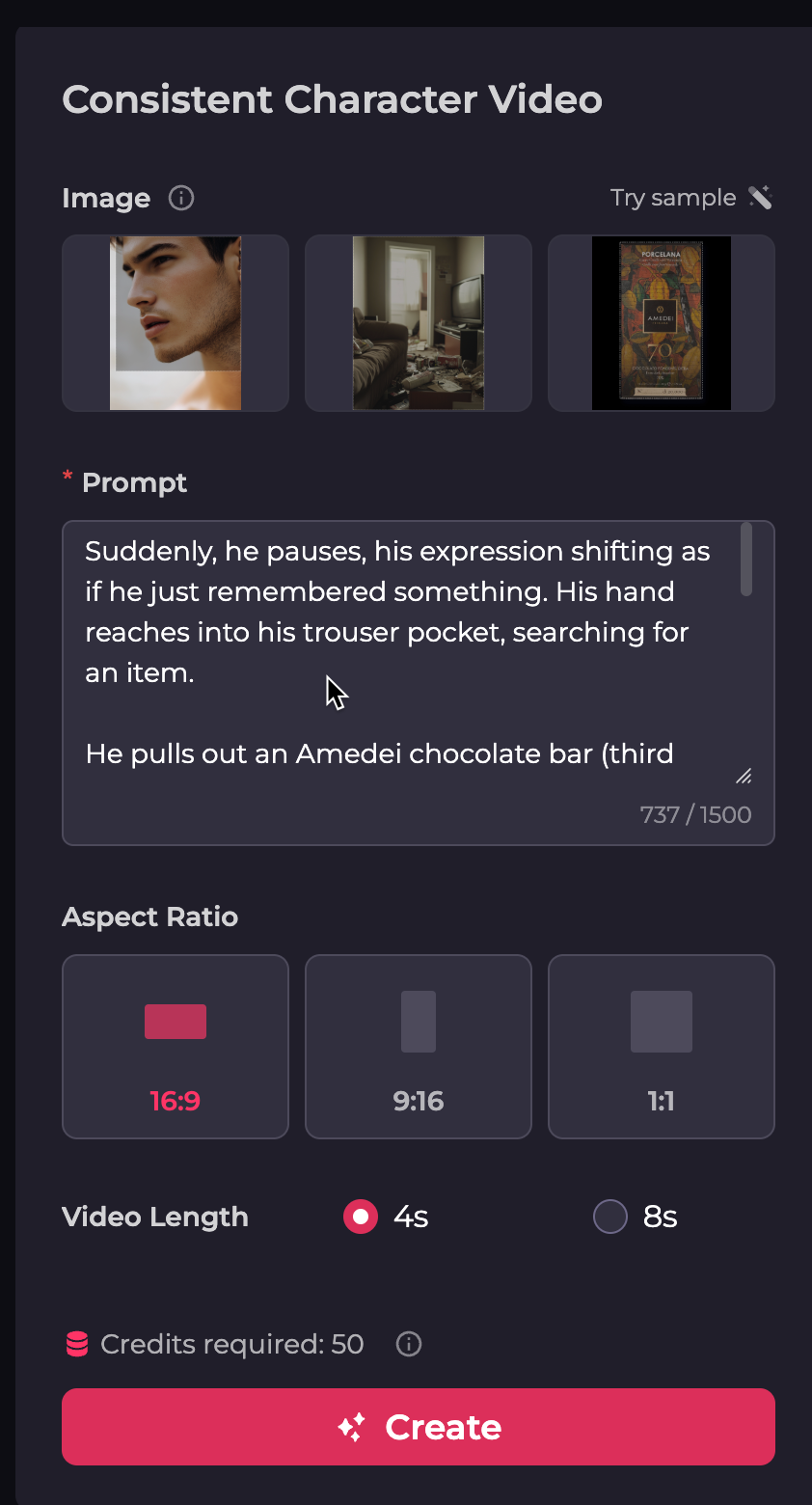
Task: Choose the 1:1 aspect ratio
Action: [x=662, y=1047]
